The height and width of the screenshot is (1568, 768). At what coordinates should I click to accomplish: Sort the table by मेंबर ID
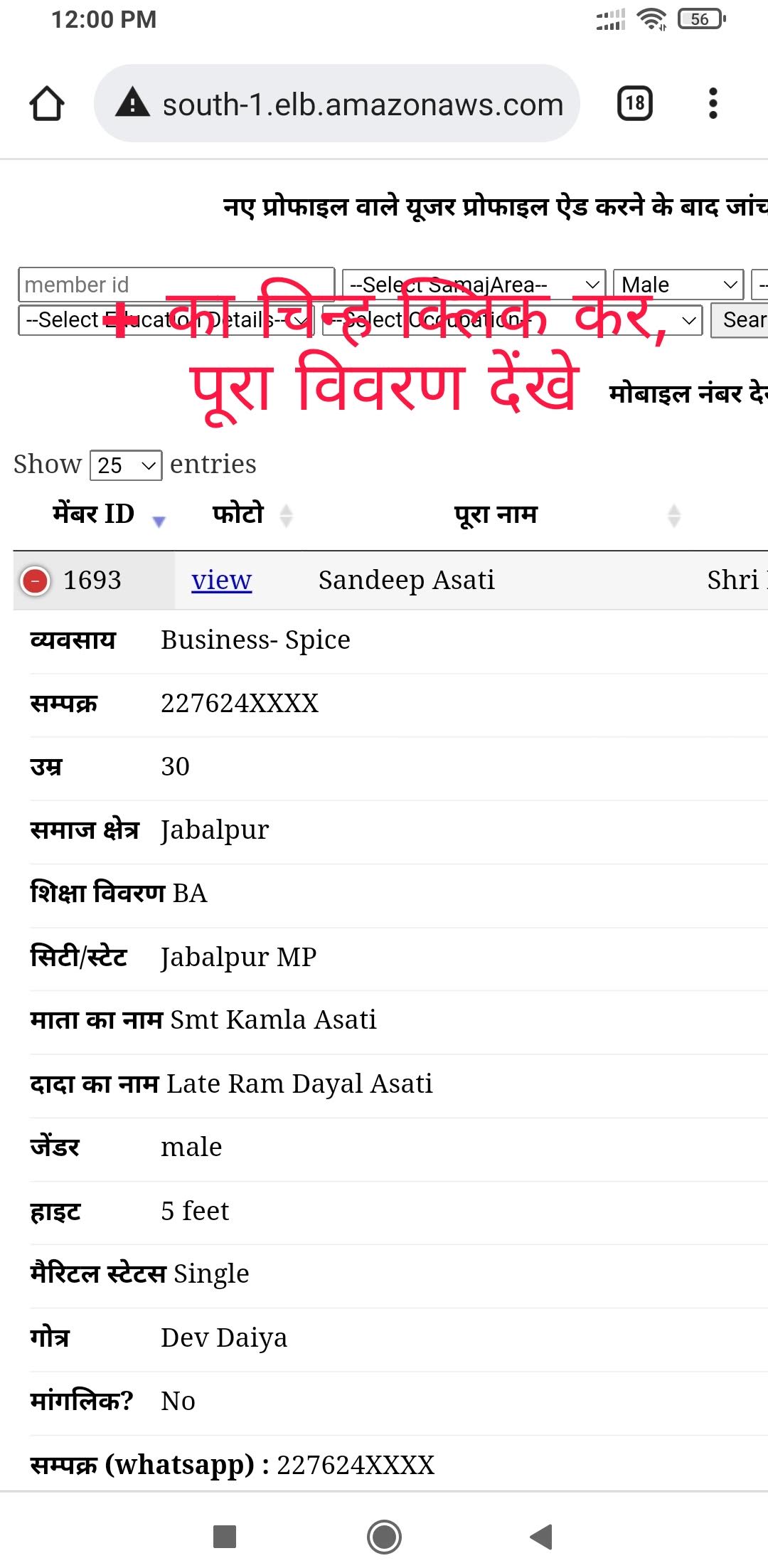(107, 514)
